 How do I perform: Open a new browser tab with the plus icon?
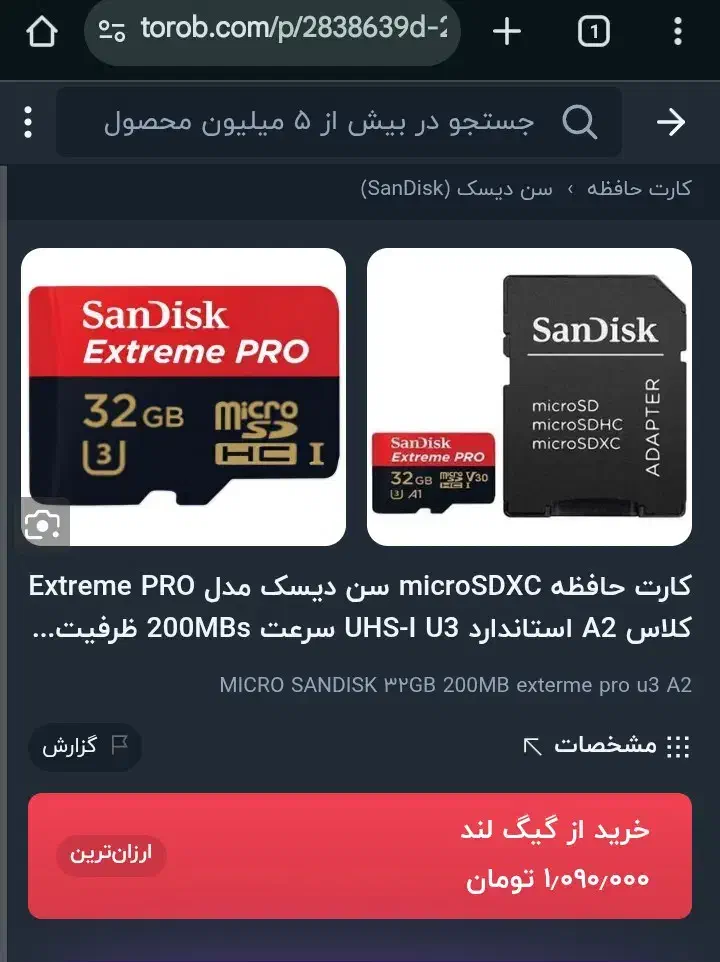506,31
